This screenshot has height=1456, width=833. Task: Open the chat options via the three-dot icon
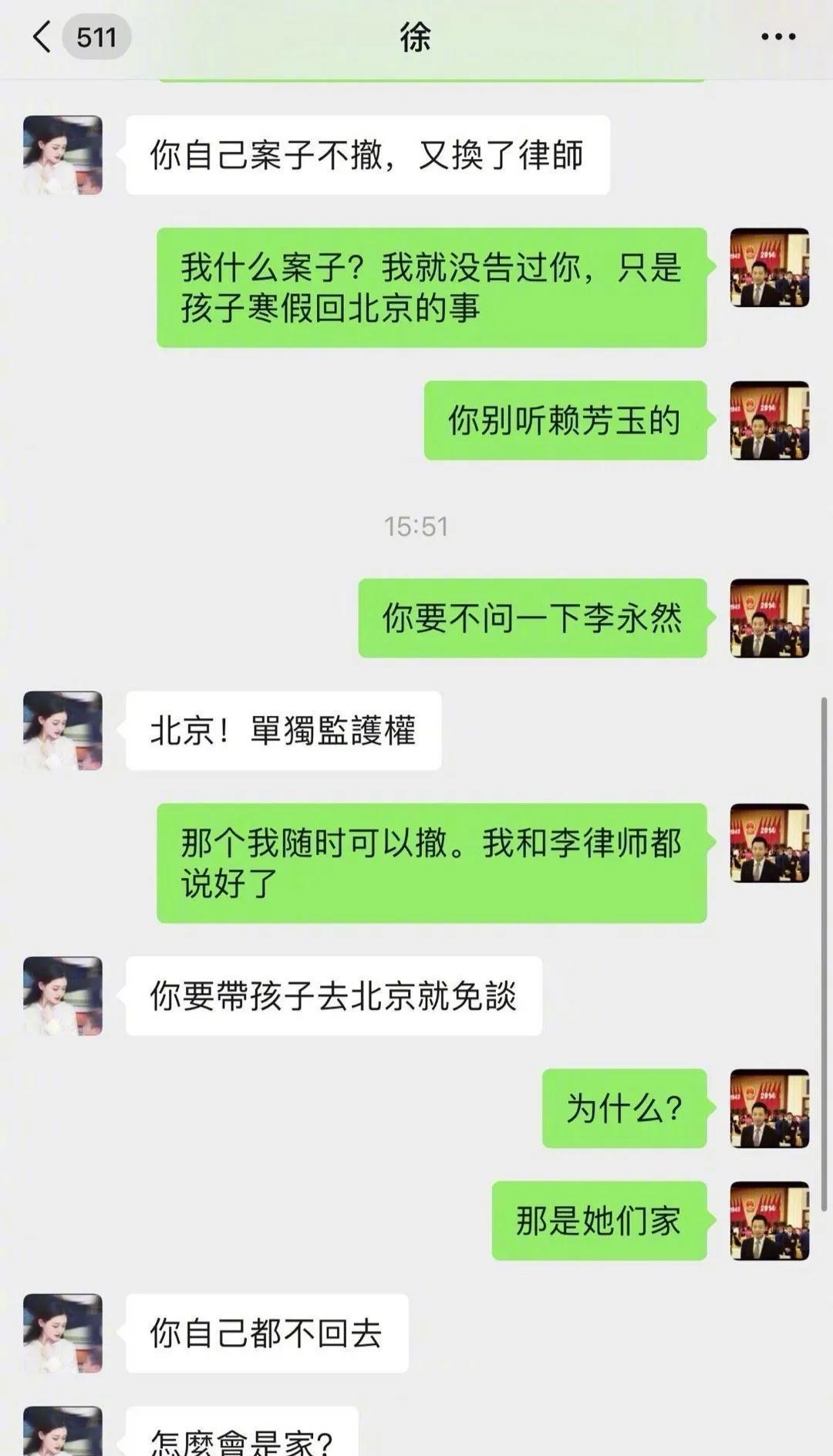click(x=775, y=35)
